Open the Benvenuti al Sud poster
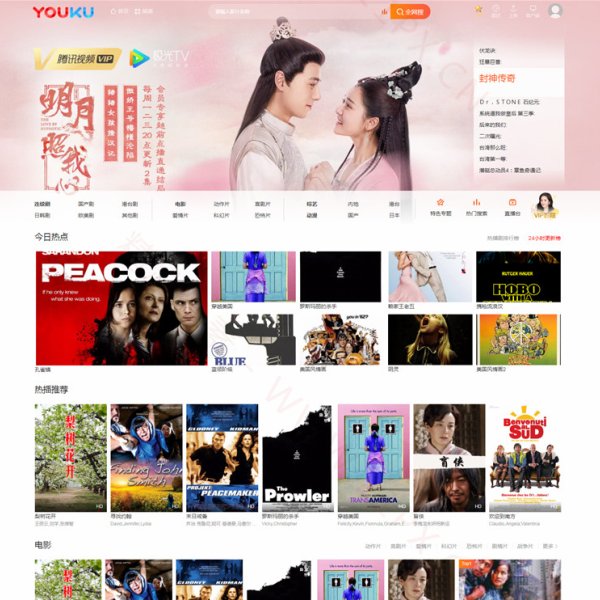600x600 pixels. (524, 458)
